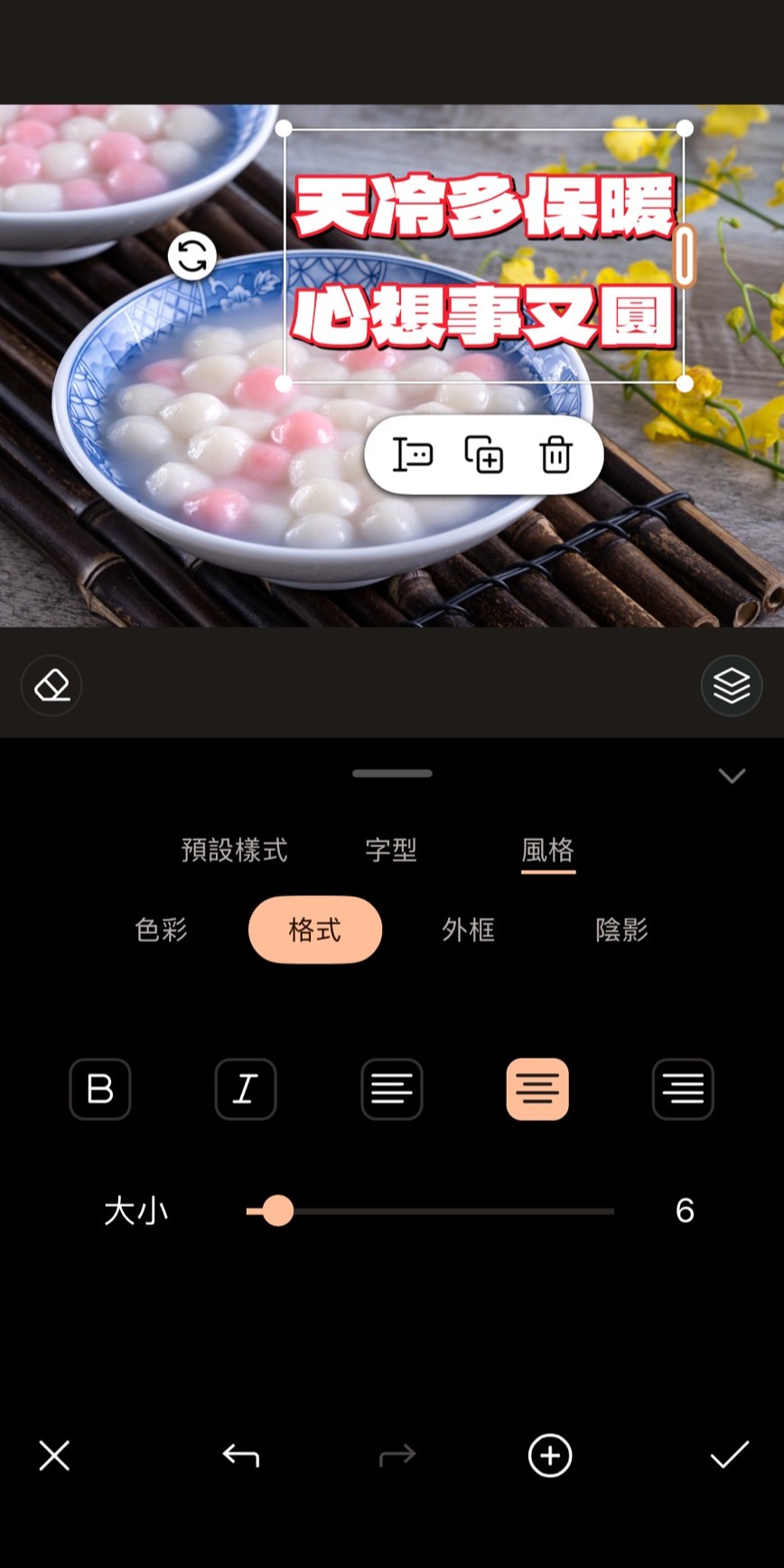This screenshot has height=1568, width=784.
Task: Open text editing via the rename icon
Action: pyautogui.click(x=411, y=456)
